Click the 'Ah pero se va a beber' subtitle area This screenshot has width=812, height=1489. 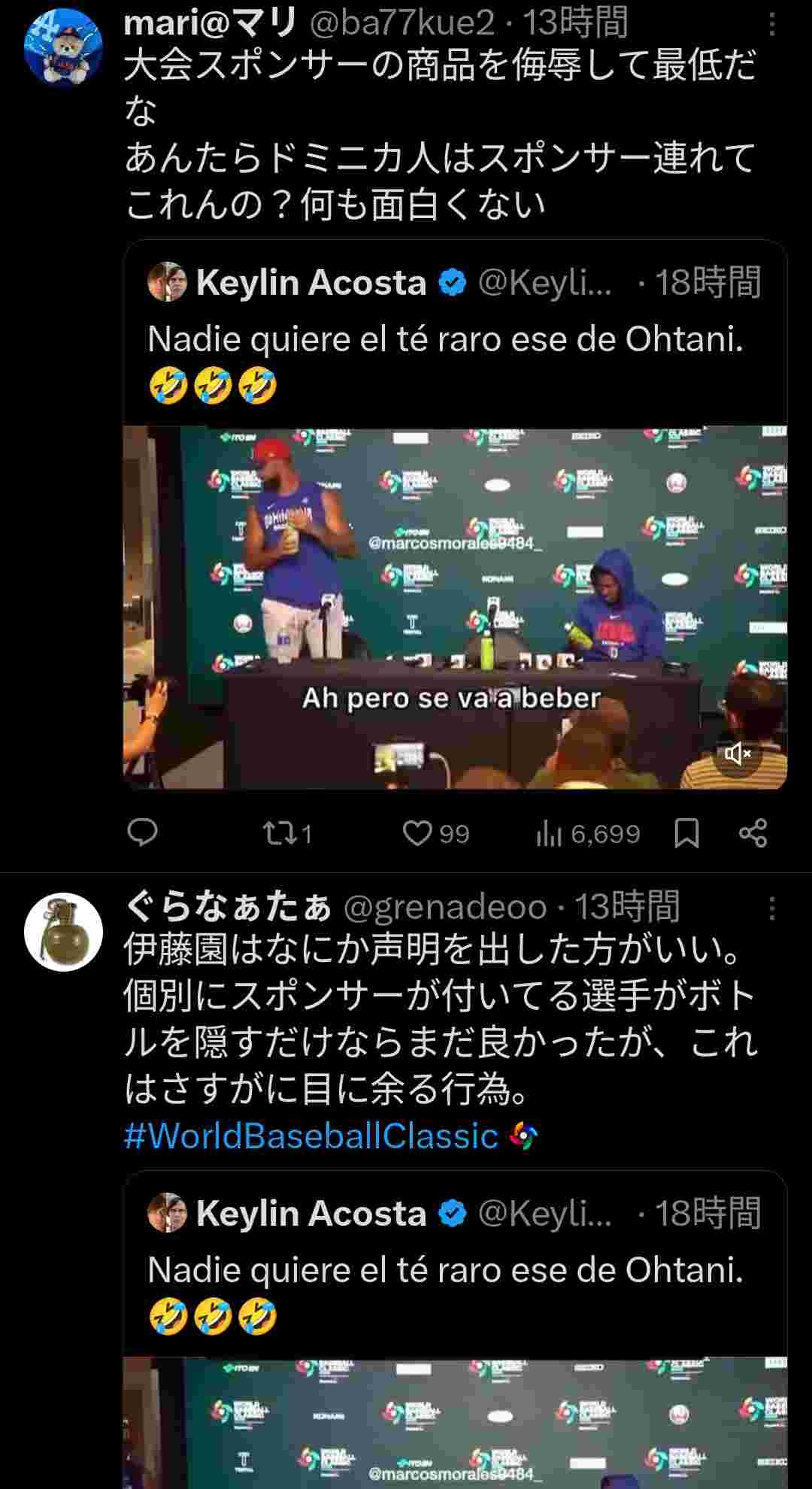pos(451,699)
